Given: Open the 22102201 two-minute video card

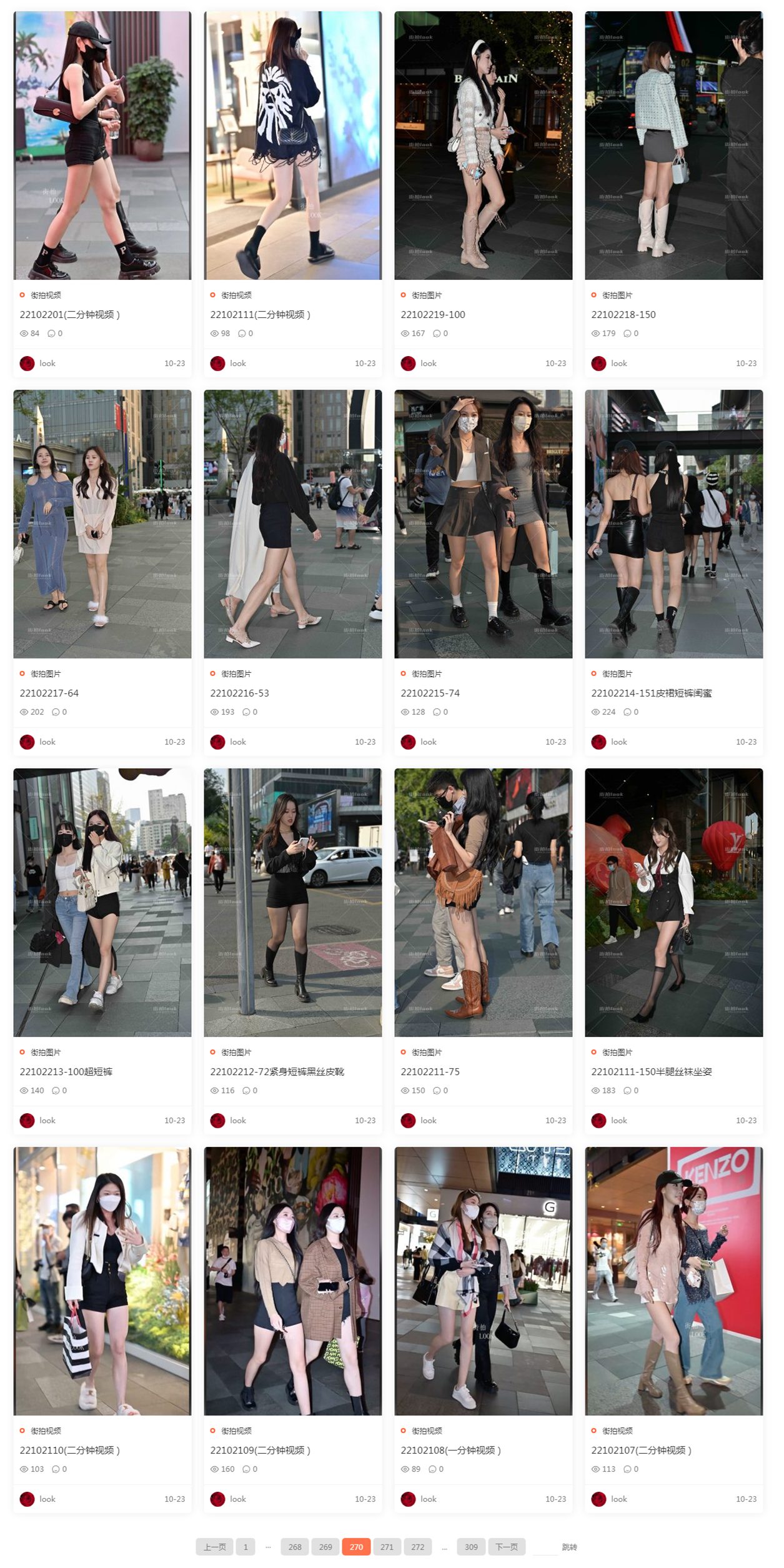Looking at the screenshot, I should pyautogui.click(x=69, y=314).
